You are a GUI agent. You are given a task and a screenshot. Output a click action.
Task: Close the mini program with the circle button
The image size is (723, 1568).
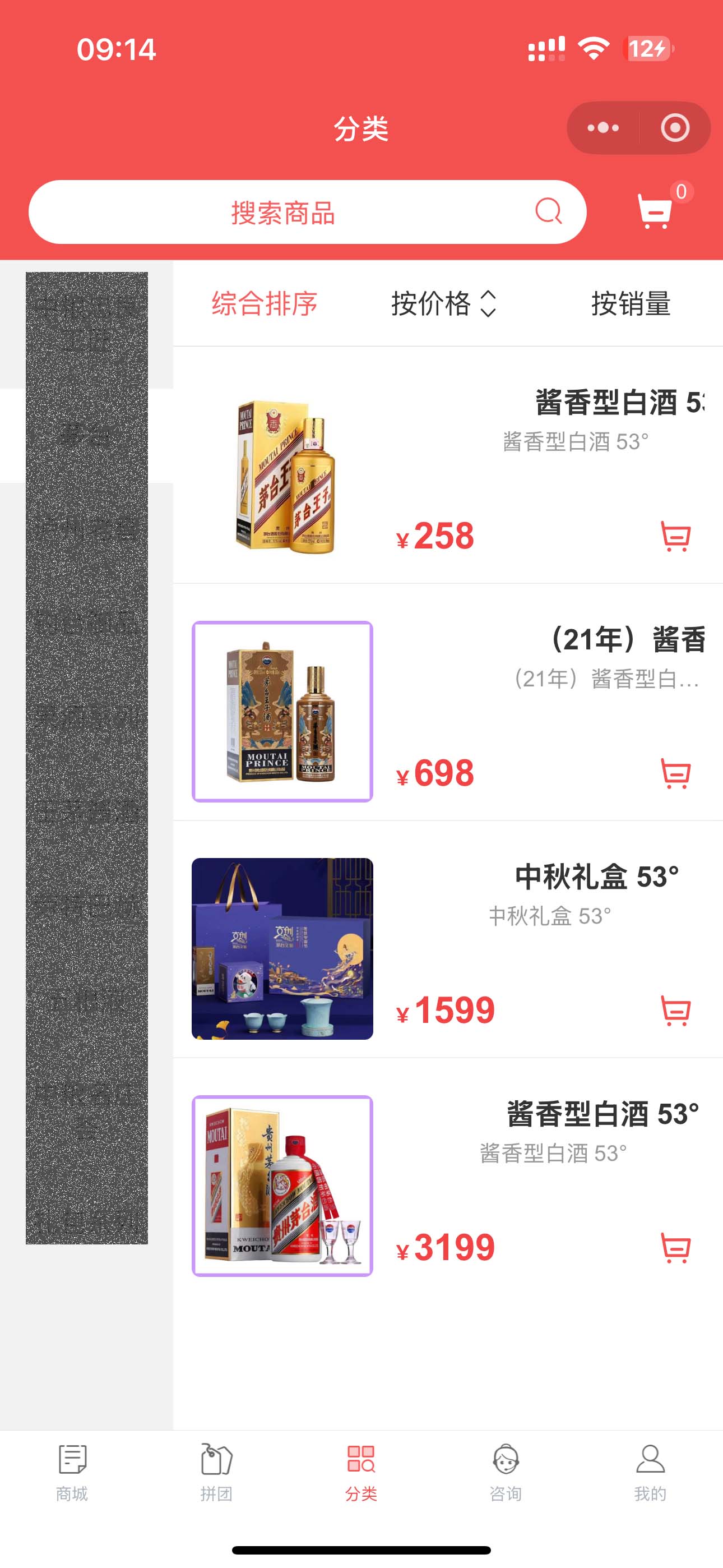(x=675, y=128)
